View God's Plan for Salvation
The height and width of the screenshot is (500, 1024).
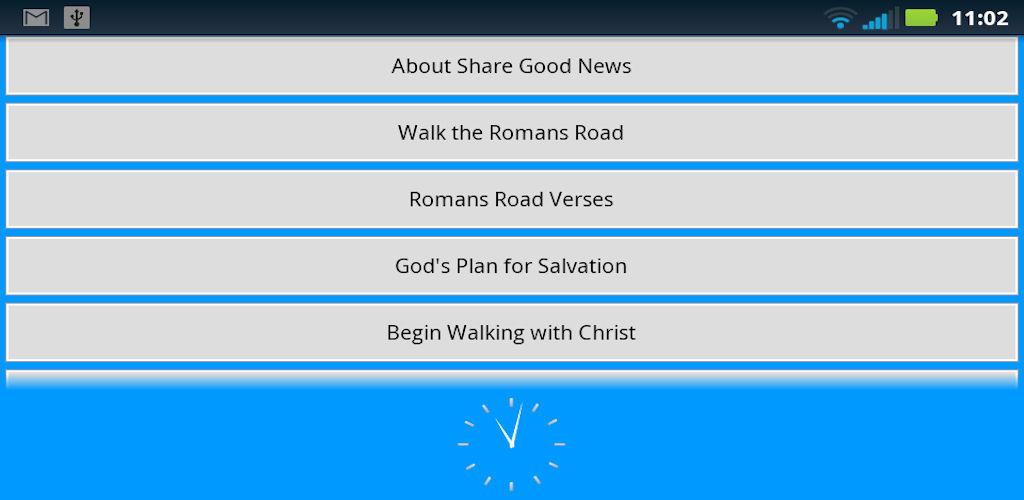(511, 266)
